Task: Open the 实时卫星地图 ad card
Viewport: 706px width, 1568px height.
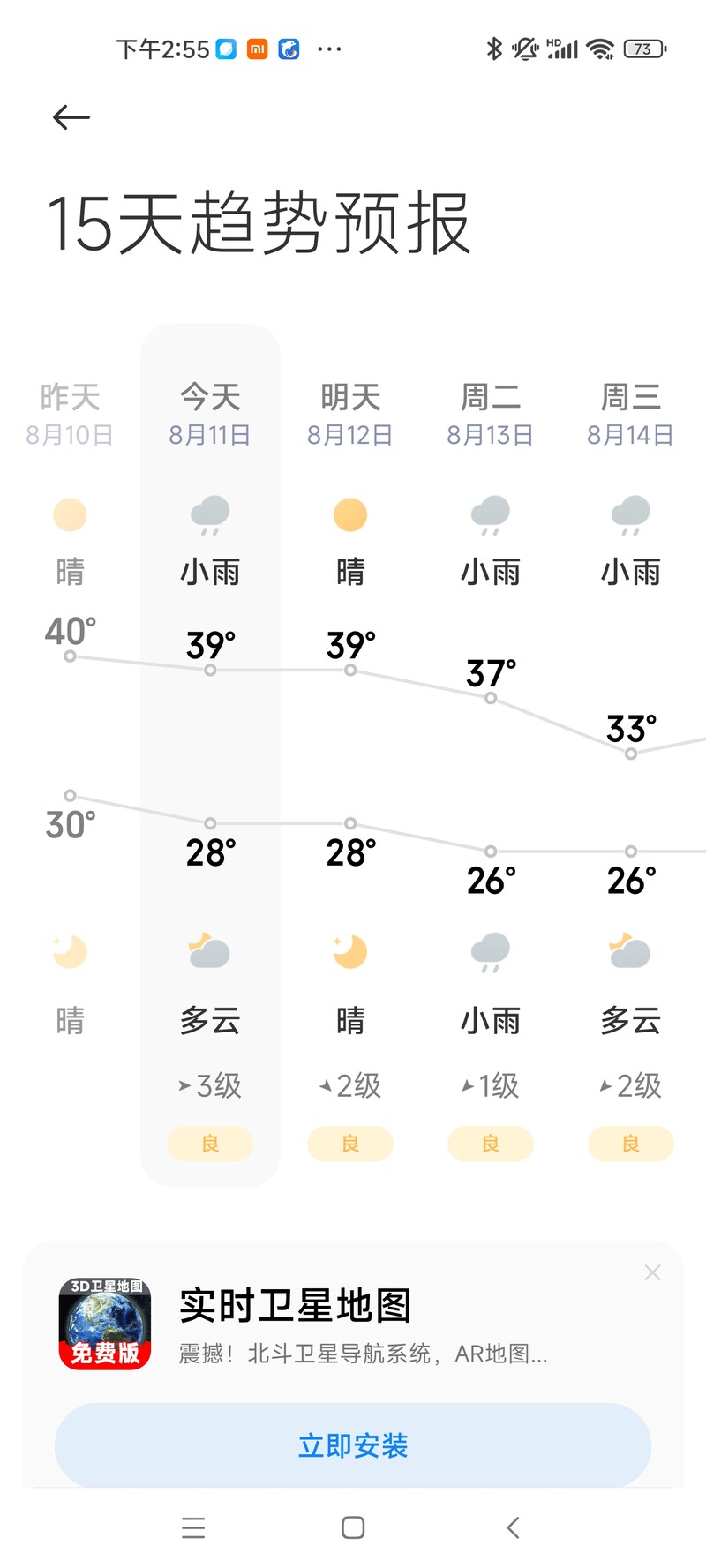Action: [x=353, y=1324]
